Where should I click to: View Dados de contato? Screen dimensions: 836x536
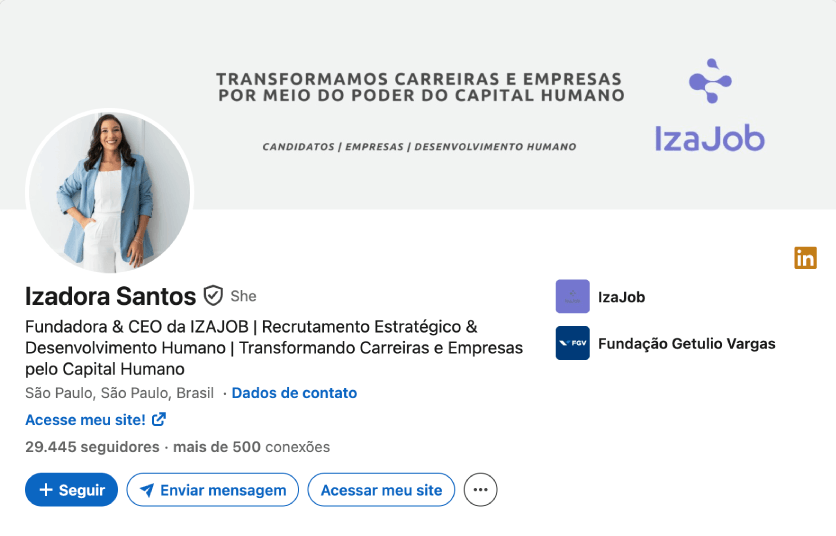(294, 393)
